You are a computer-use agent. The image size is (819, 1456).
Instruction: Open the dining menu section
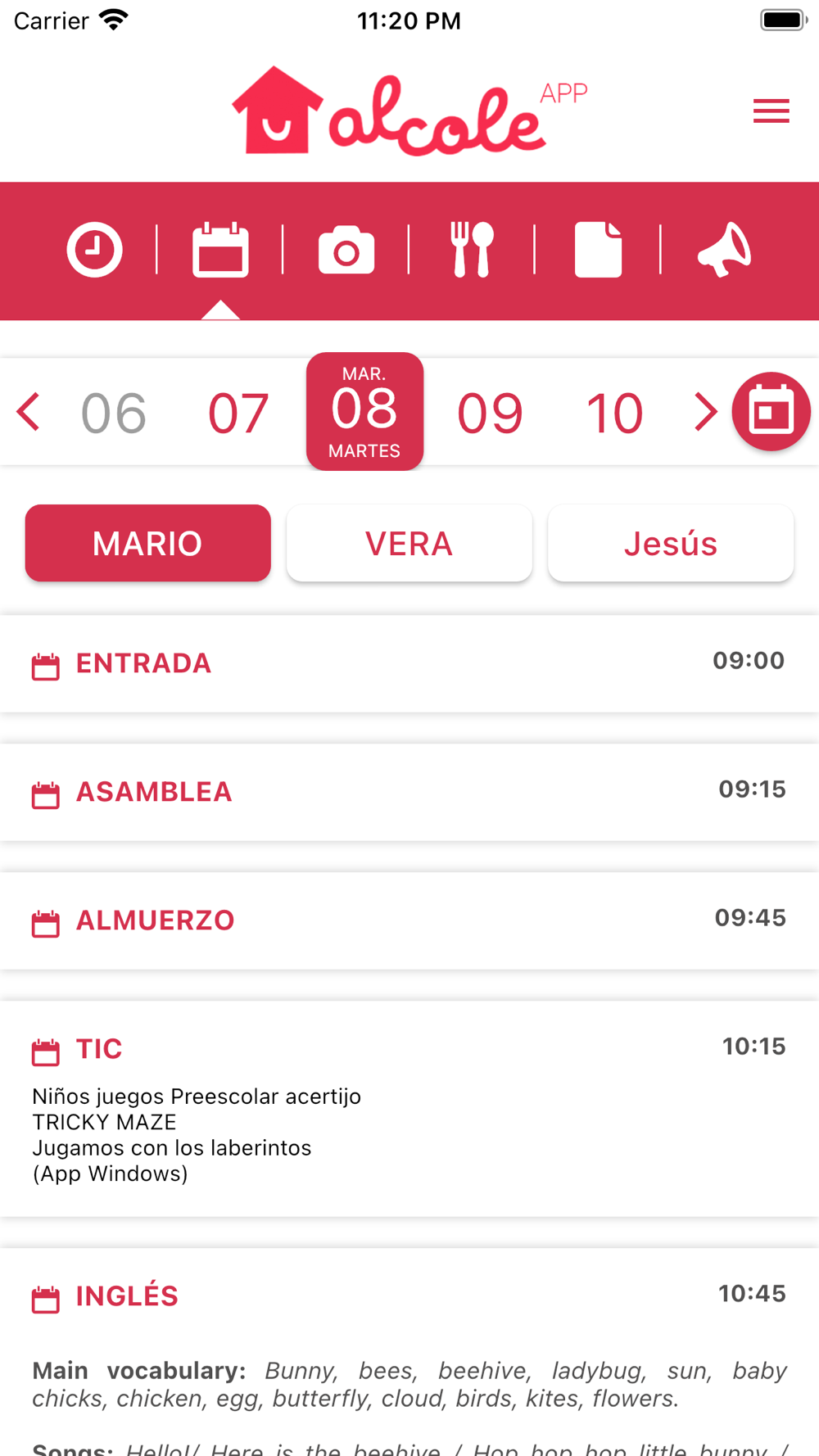point(473,250)
